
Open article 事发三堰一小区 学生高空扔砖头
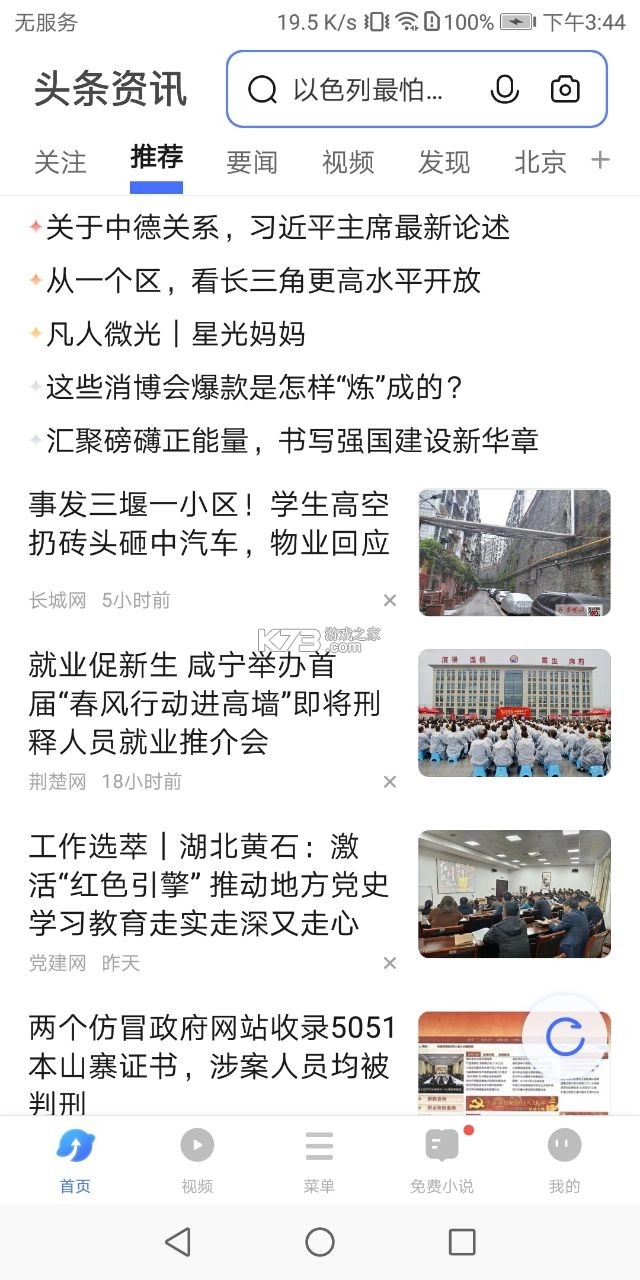click(x=209, y=524)
